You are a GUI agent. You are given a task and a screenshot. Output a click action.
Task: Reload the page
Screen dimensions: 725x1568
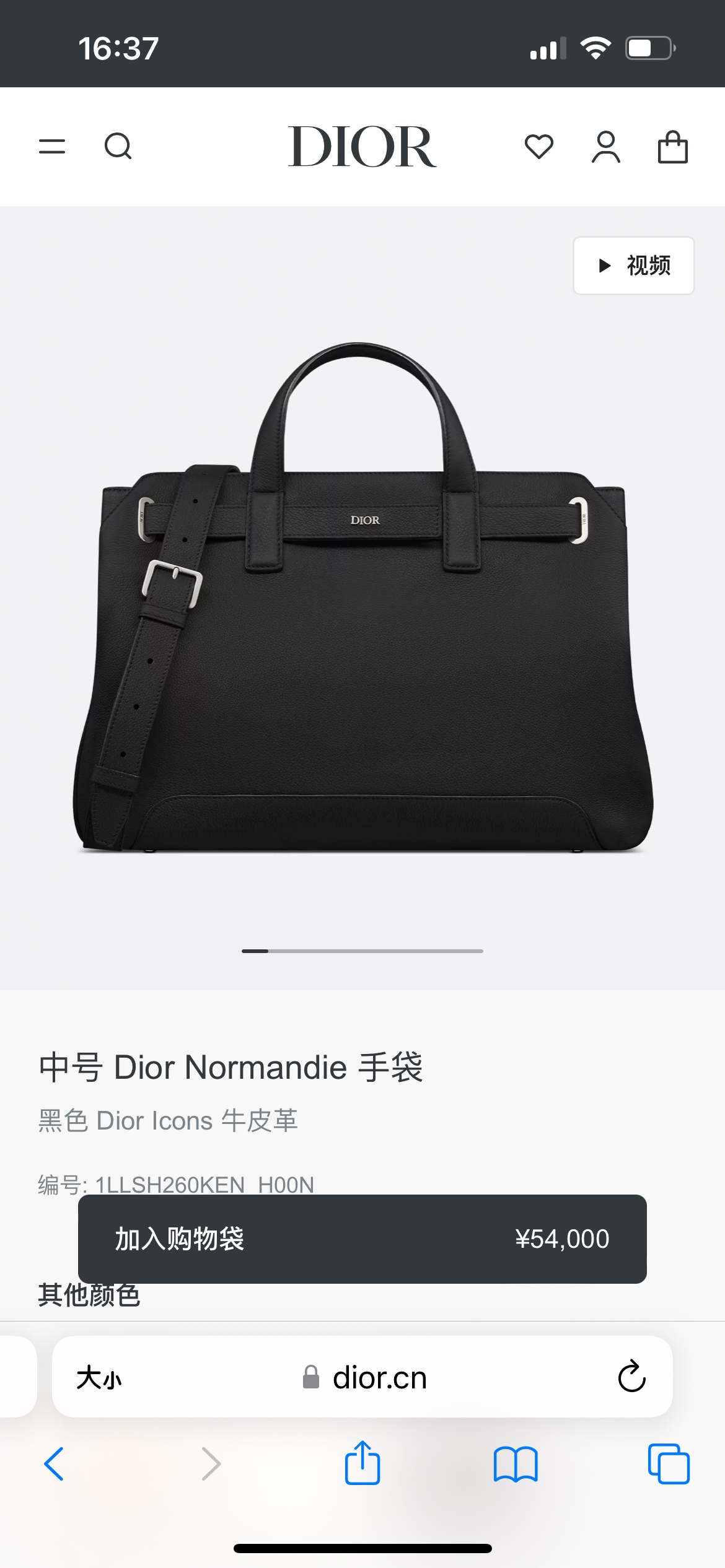tap(631, 1377)
